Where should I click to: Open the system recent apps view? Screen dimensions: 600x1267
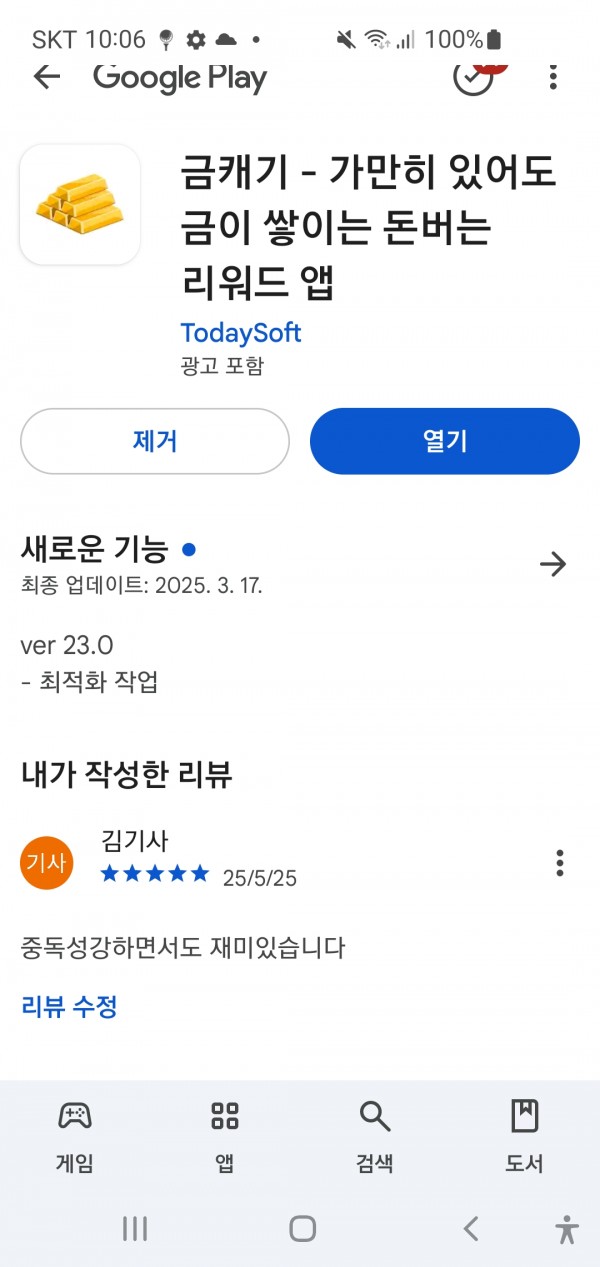[x=135, y=1229]
